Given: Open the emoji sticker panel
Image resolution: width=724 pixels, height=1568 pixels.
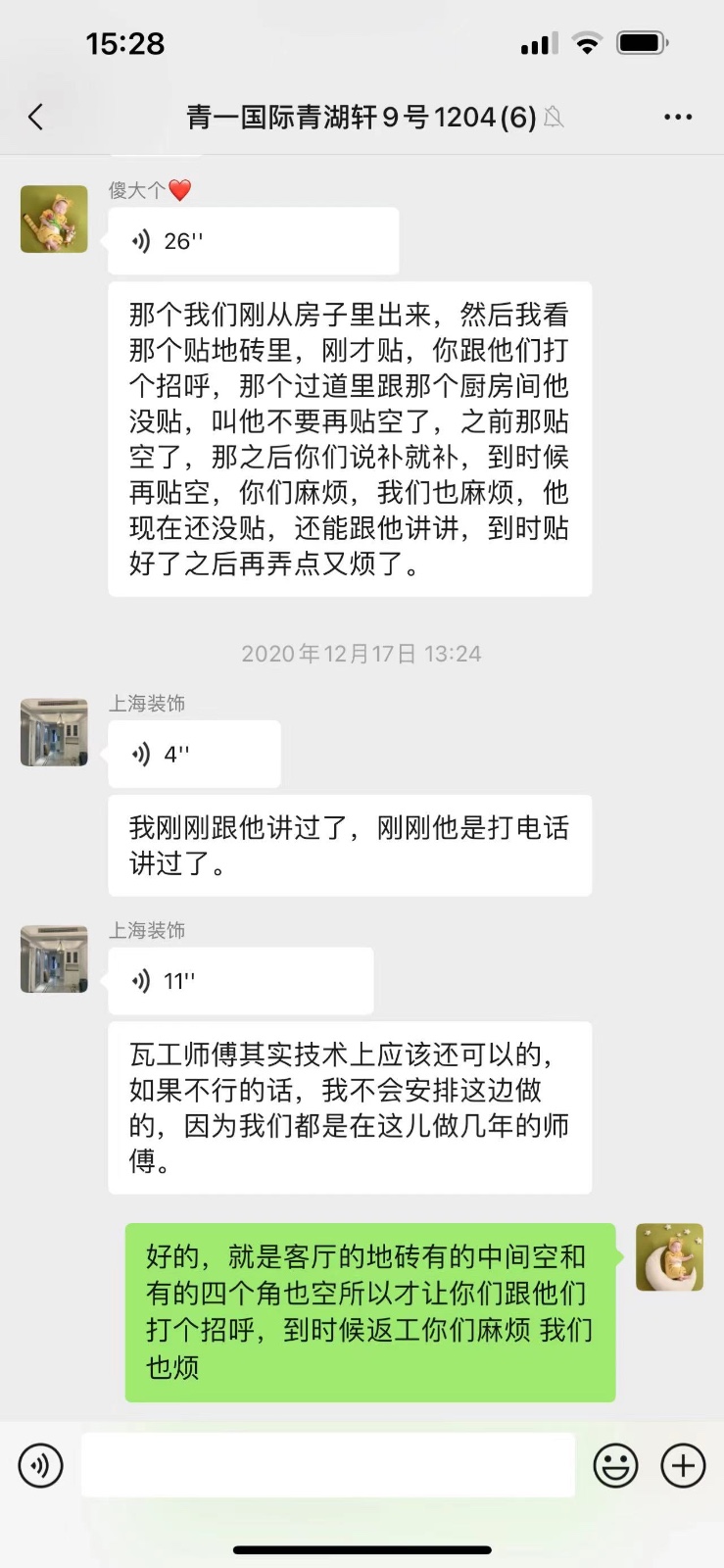Looking at the screenshot, I should click(616, 1466).
